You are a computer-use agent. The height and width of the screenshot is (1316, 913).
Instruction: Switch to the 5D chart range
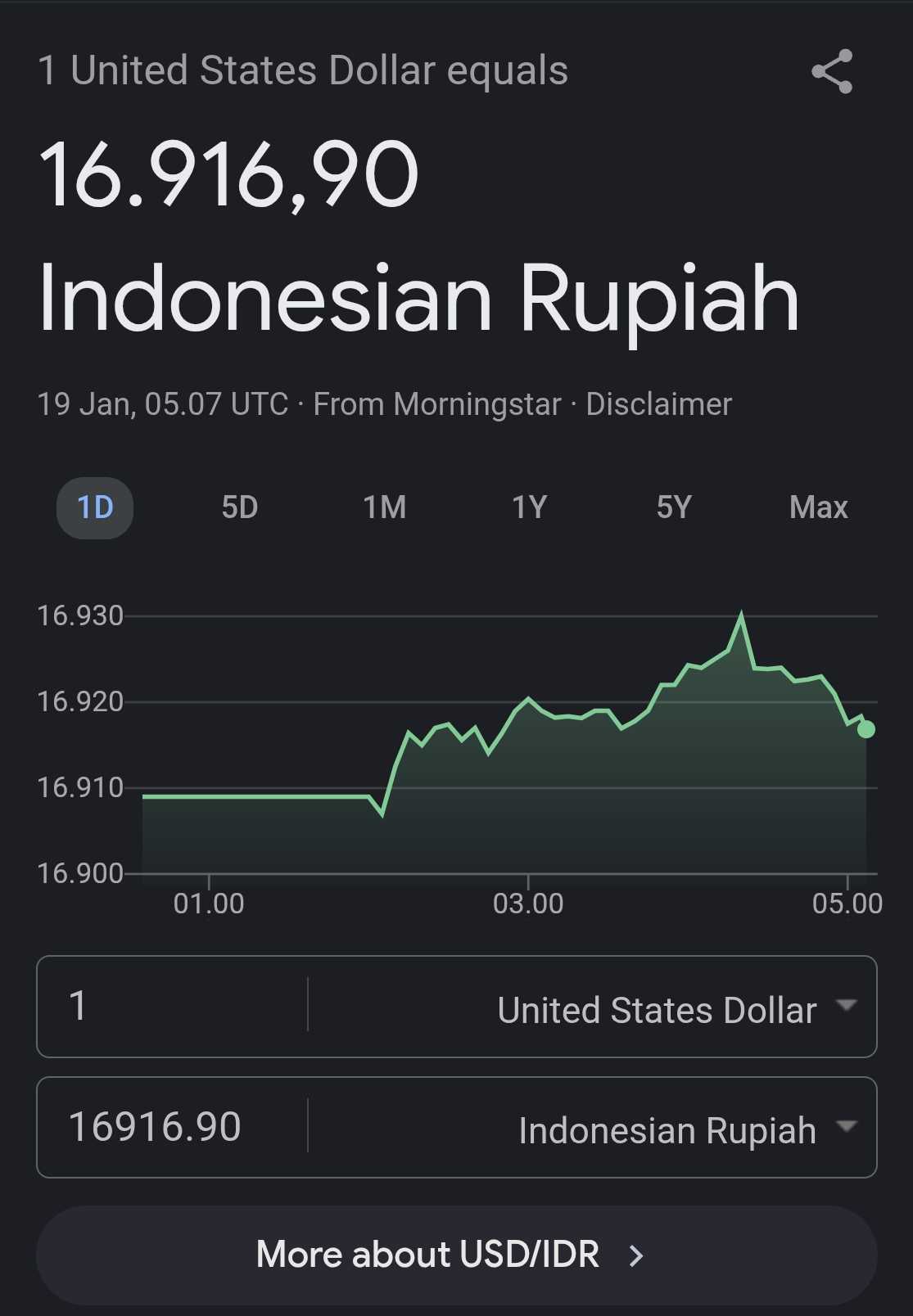240,507
